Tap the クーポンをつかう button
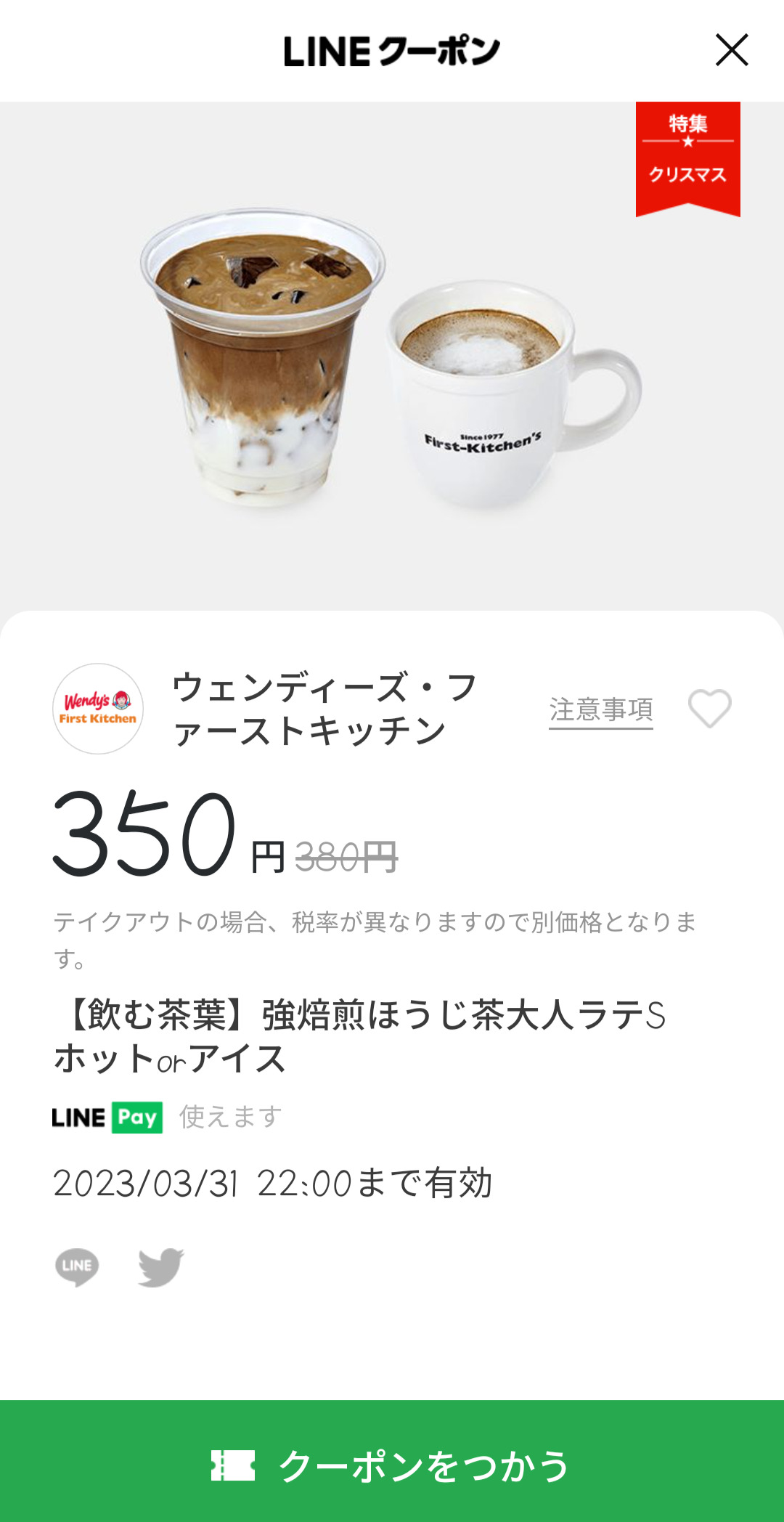 click(392, 1465)
